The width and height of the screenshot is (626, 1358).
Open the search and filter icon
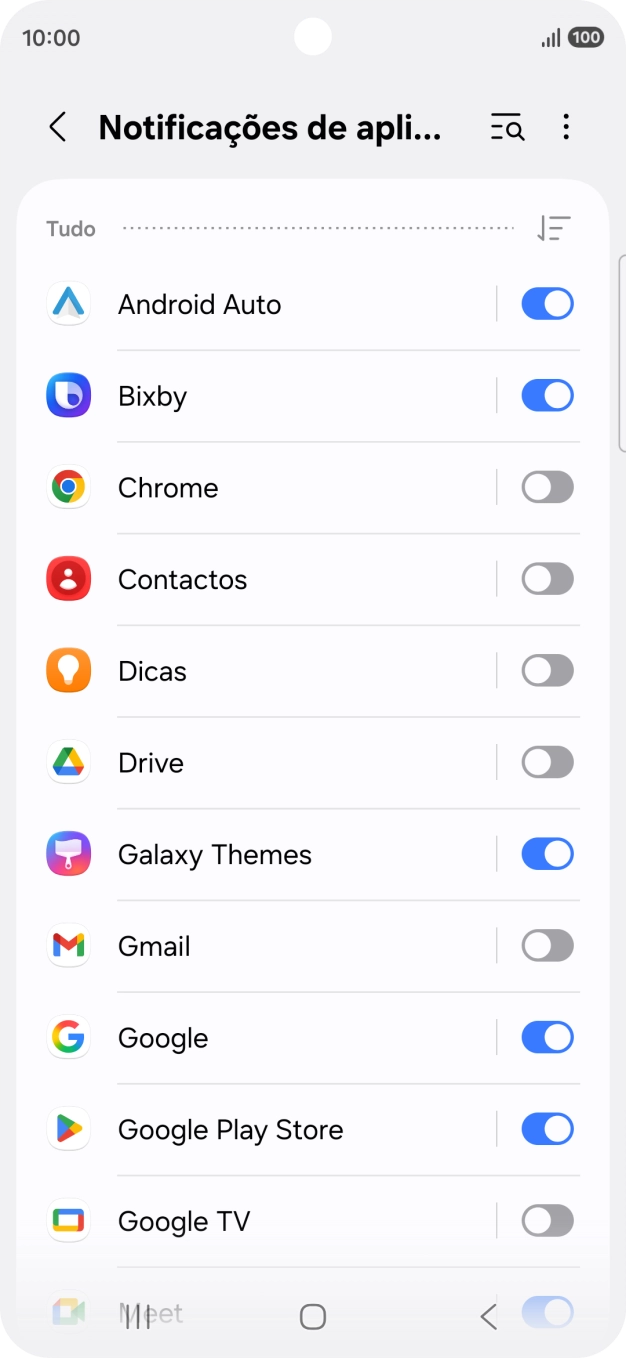507,128
